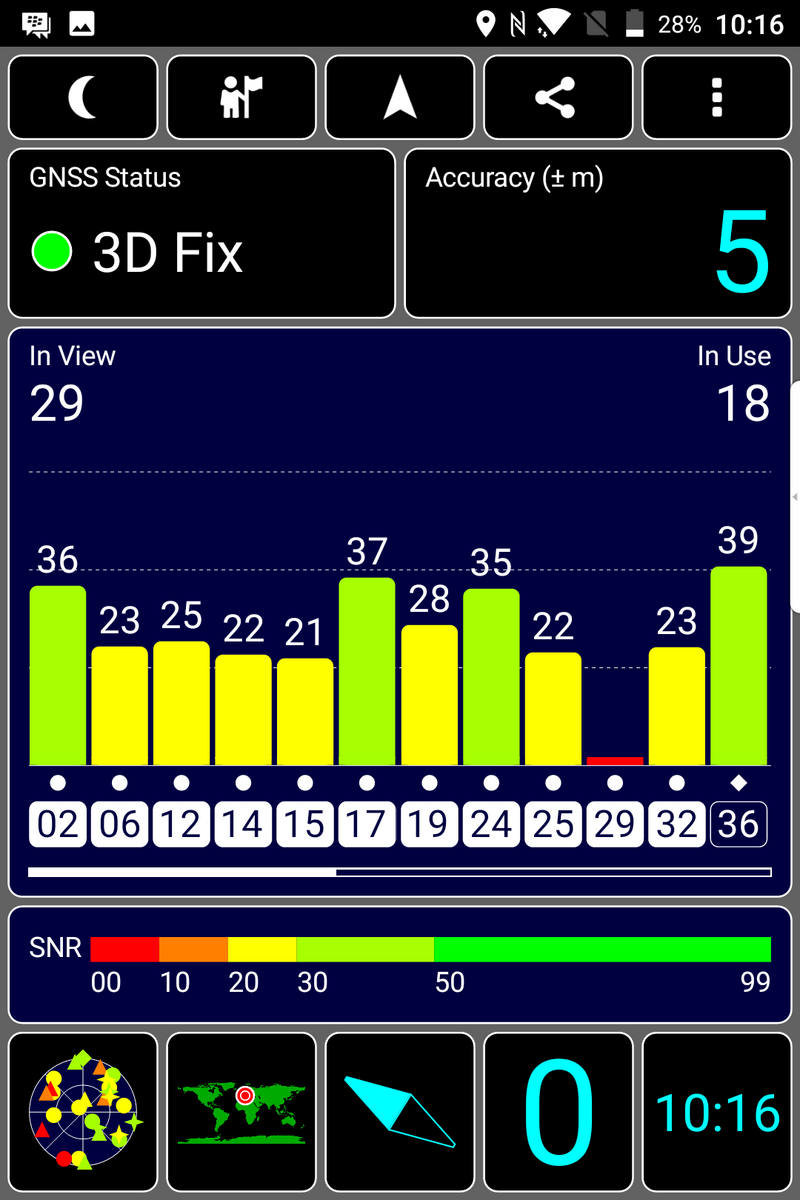This screenshot has width=800, height=1200.
Task: Open the overflow menu
Action: pos(716,97)
